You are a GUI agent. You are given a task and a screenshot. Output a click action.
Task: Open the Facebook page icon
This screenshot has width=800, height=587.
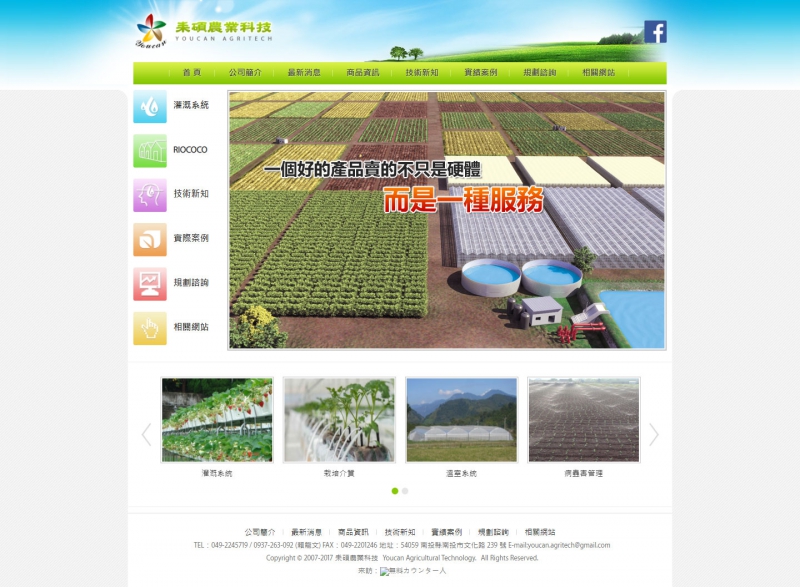(x=655, y=32)
